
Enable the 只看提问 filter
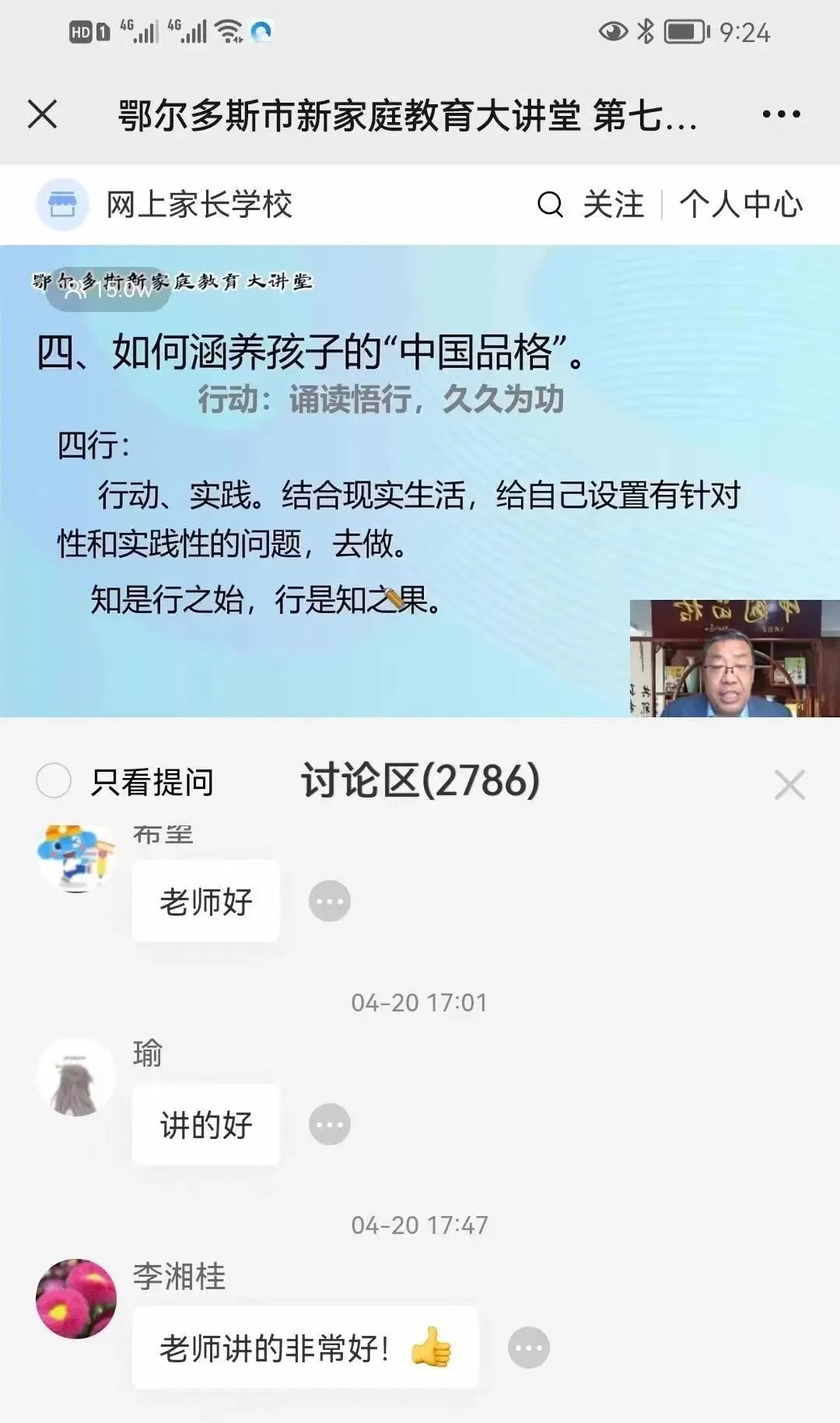click(54, 780)
